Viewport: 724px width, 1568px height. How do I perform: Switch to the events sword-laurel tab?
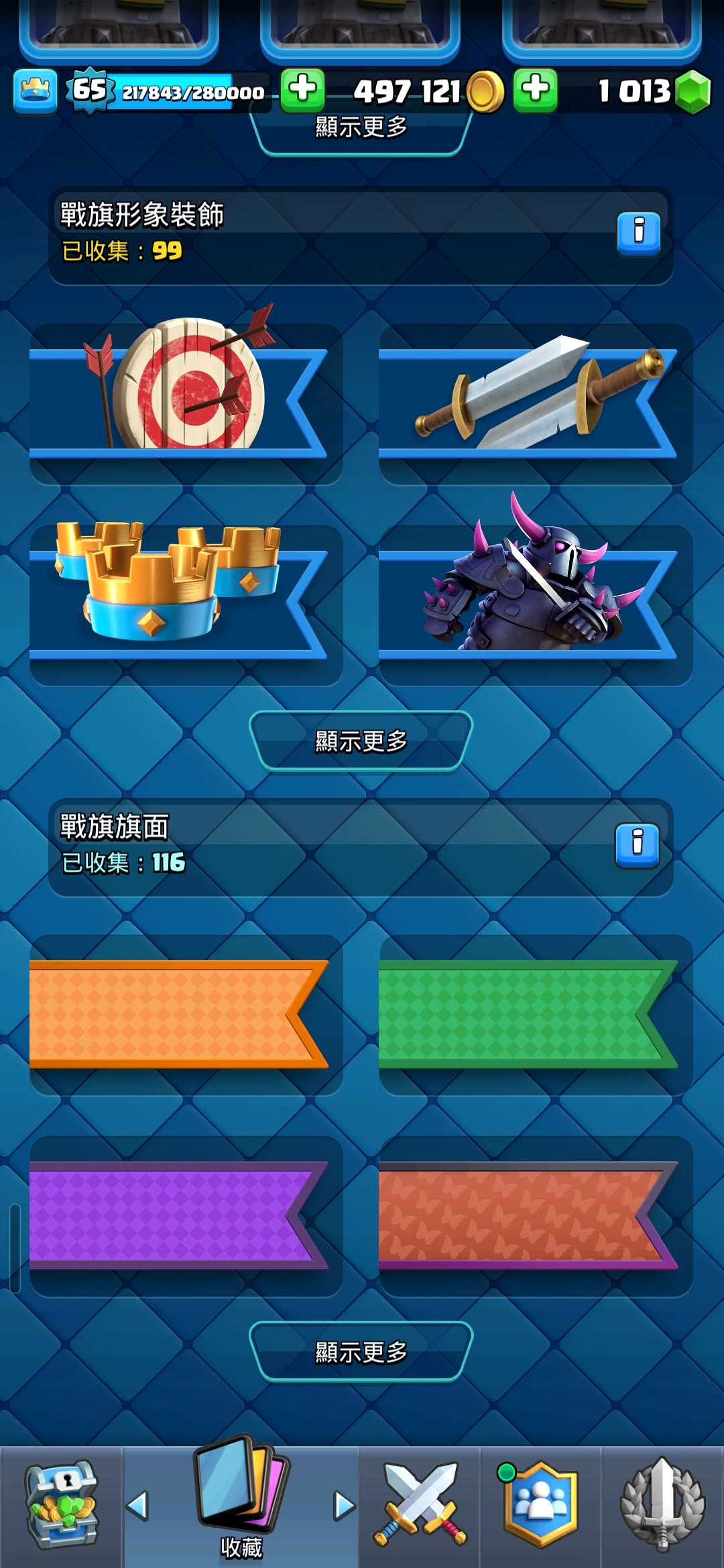click(662, 1505)
